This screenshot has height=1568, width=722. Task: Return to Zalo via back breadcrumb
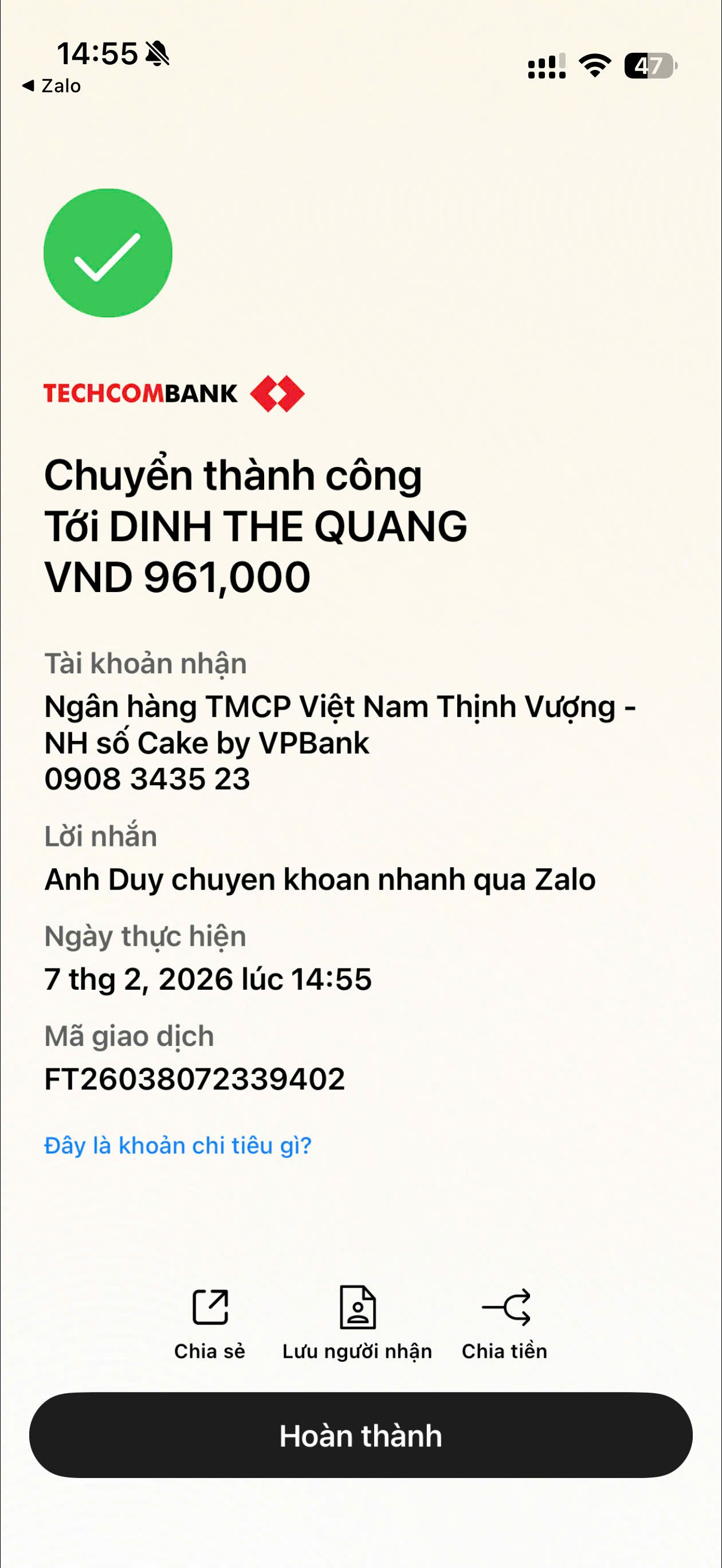(51, 86)
